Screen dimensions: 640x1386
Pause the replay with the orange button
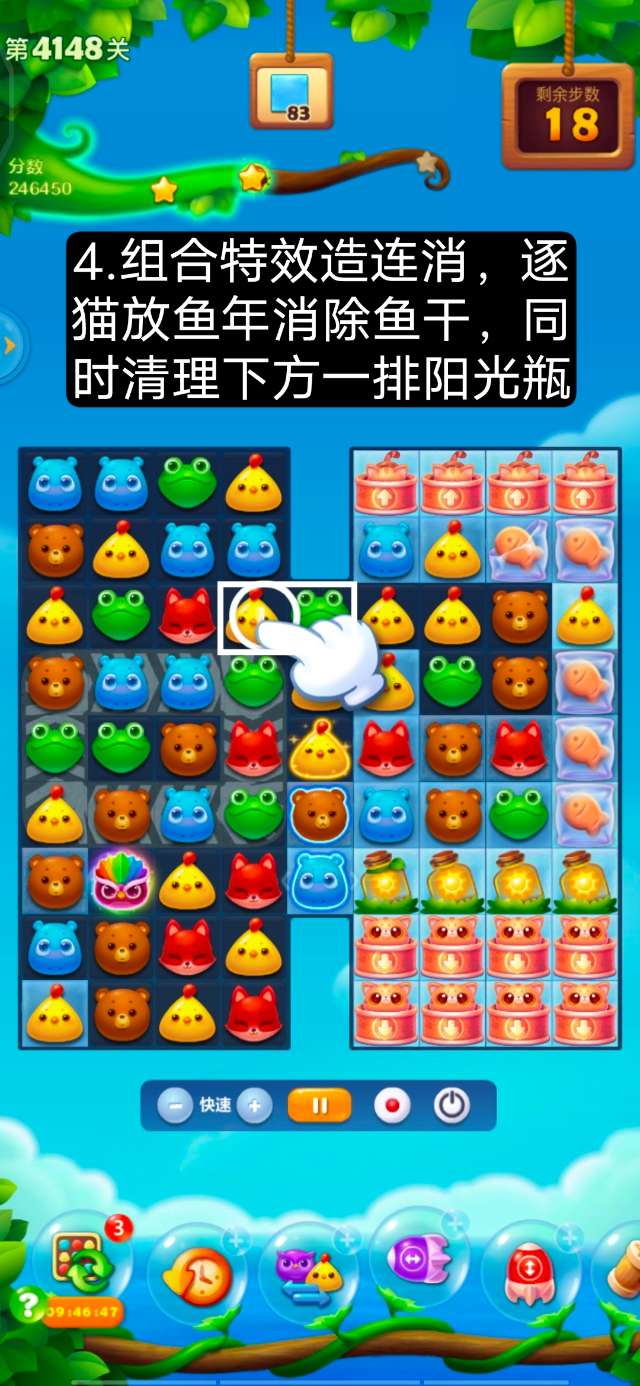320,1106
